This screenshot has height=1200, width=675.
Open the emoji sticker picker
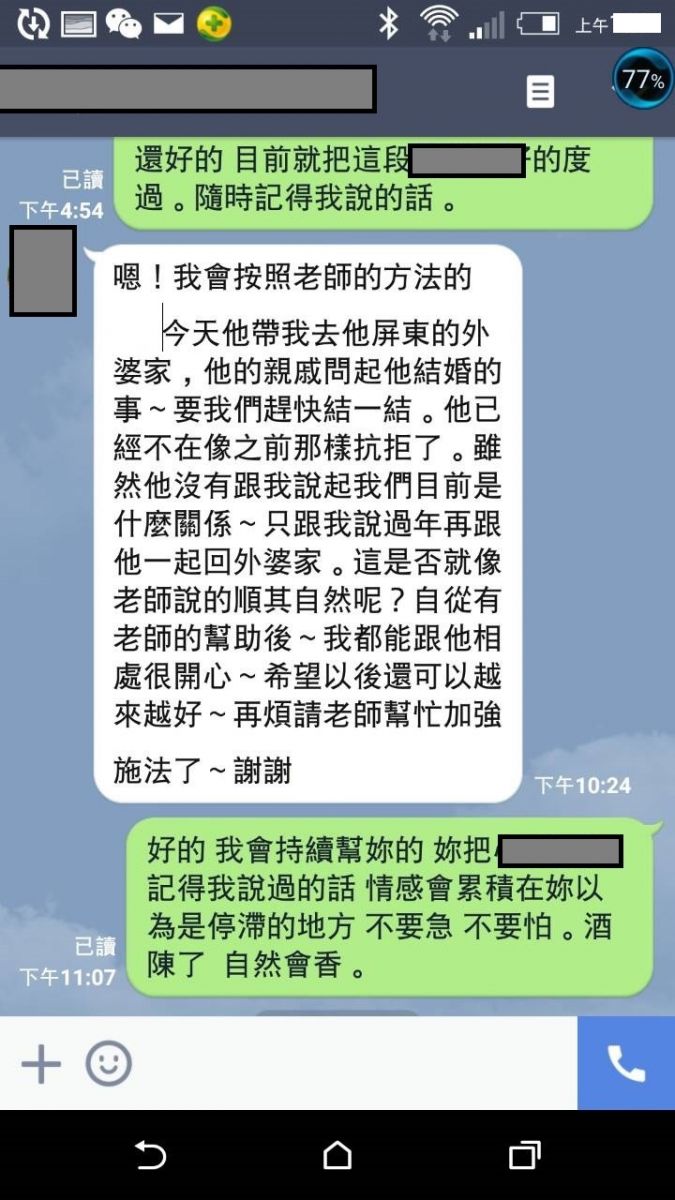pos(108,1064)
